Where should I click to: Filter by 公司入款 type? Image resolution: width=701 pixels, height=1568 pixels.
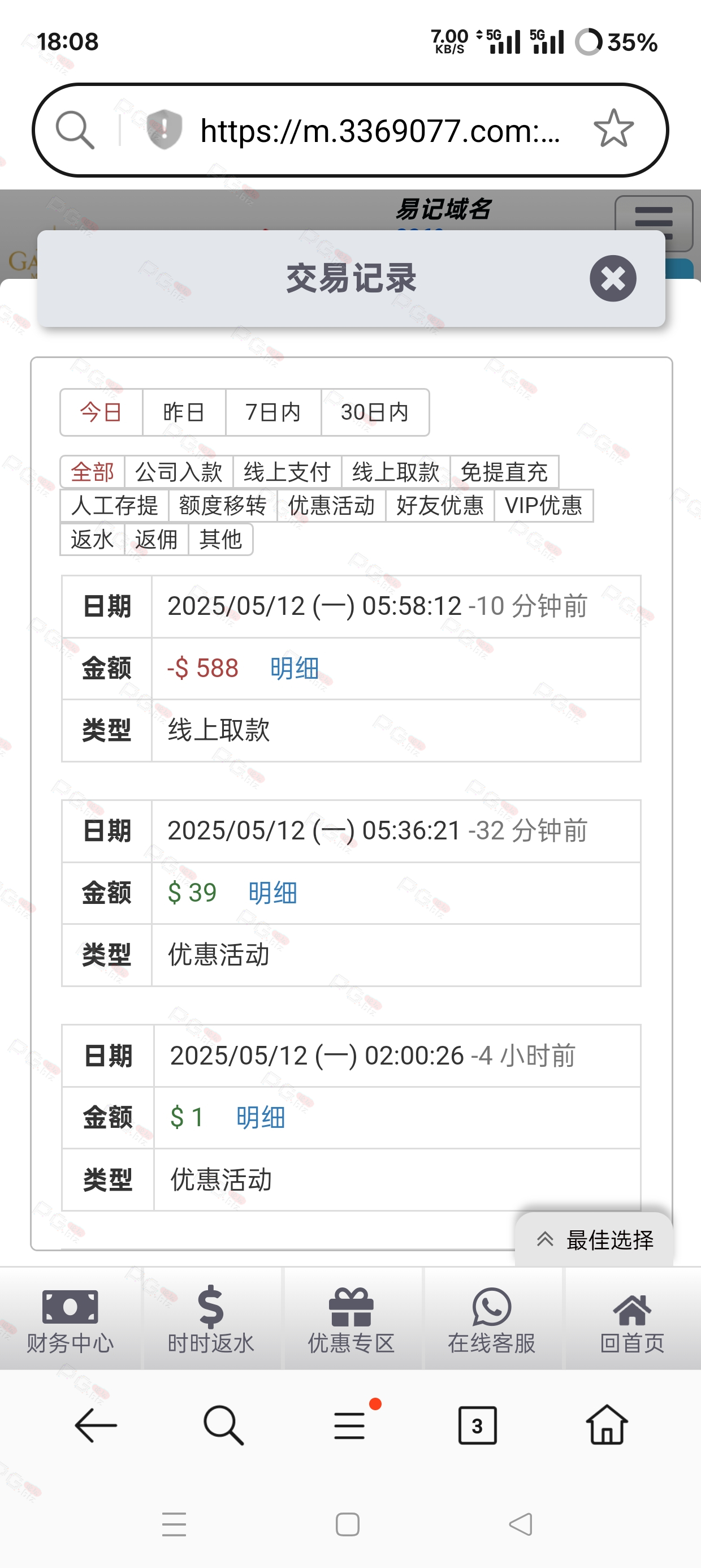tap(179, 472)
